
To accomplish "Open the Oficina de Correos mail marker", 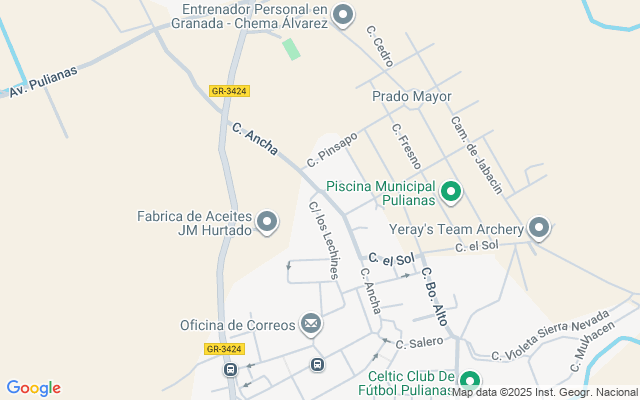I will [x=311, y=324].
